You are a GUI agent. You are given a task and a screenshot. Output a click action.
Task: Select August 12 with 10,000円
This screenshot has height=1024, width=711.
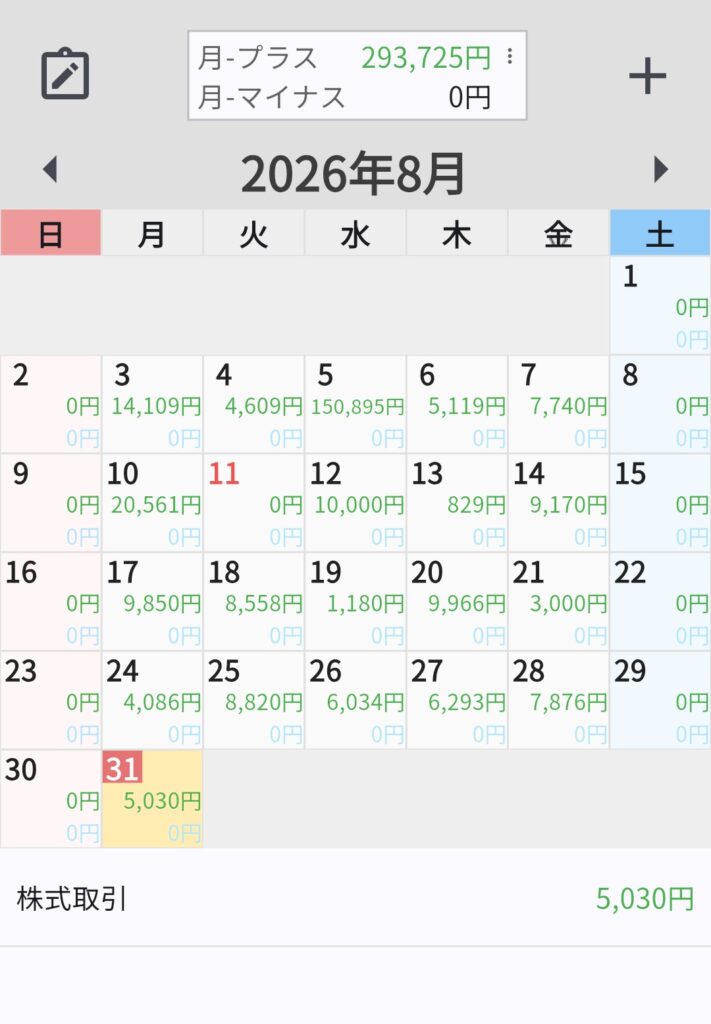click(356, 503)
